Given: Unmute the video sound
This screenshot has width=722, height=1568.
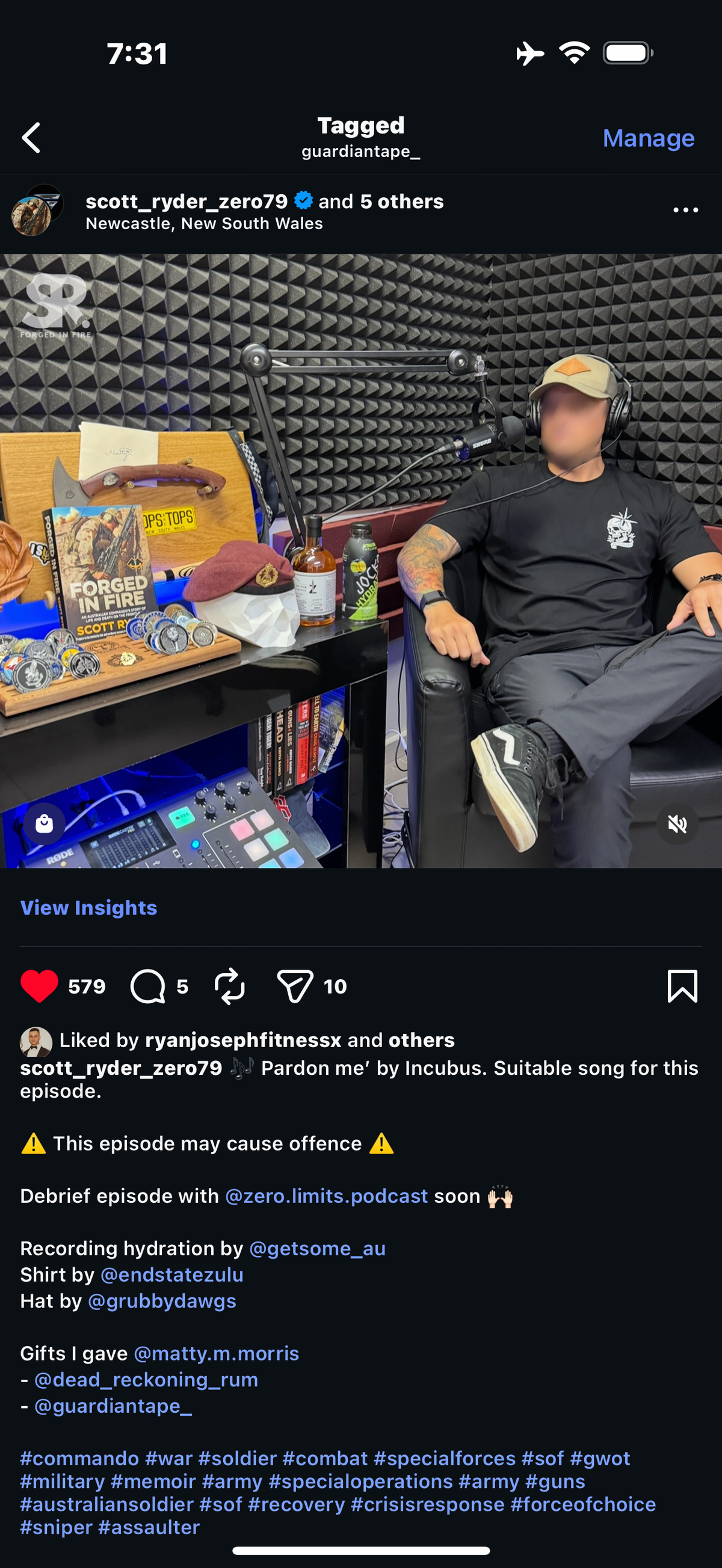Looking at the screenshot, I should click(x=677, y=824).
